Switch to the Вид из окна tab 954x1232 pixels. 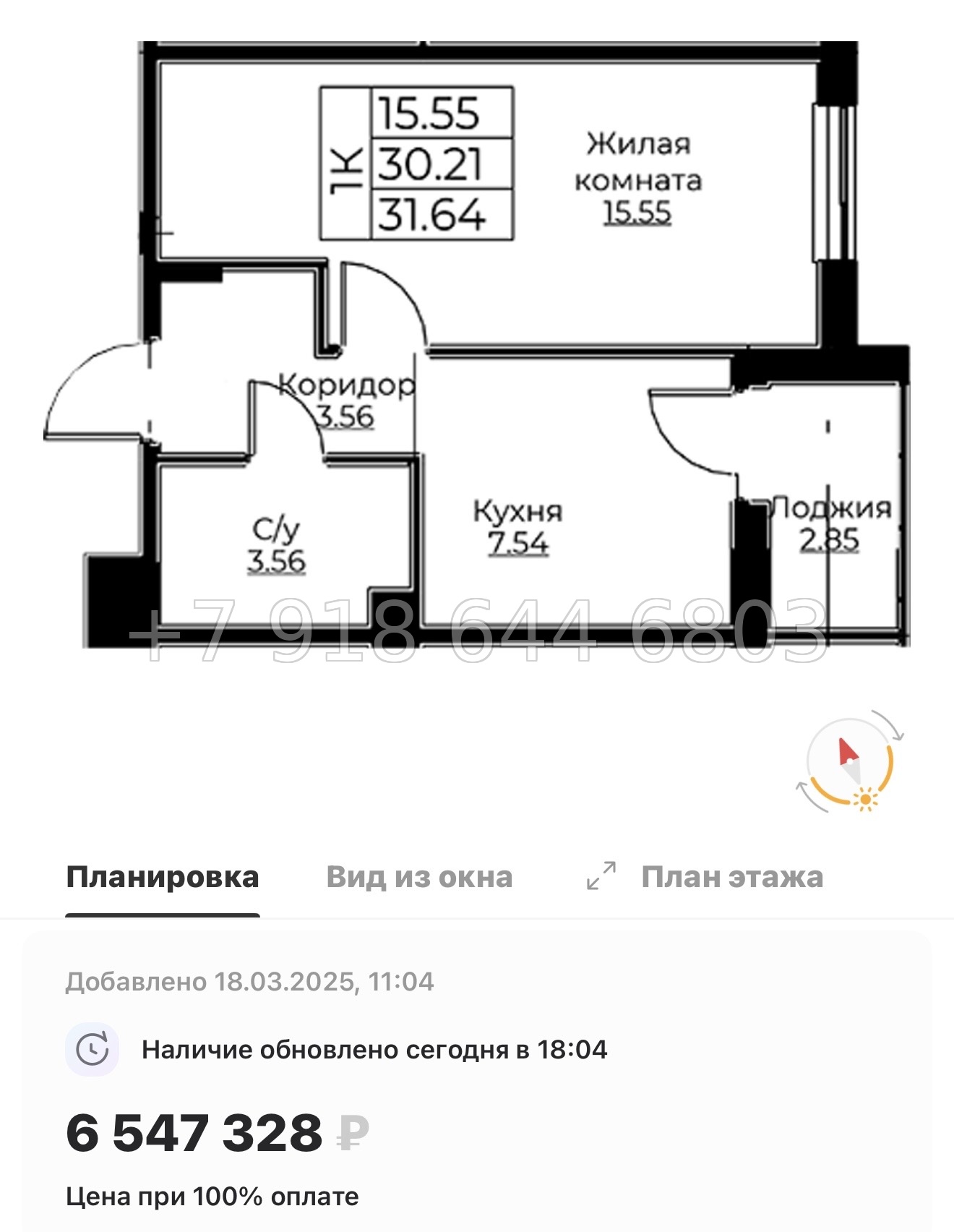click(x=419, y=876)
